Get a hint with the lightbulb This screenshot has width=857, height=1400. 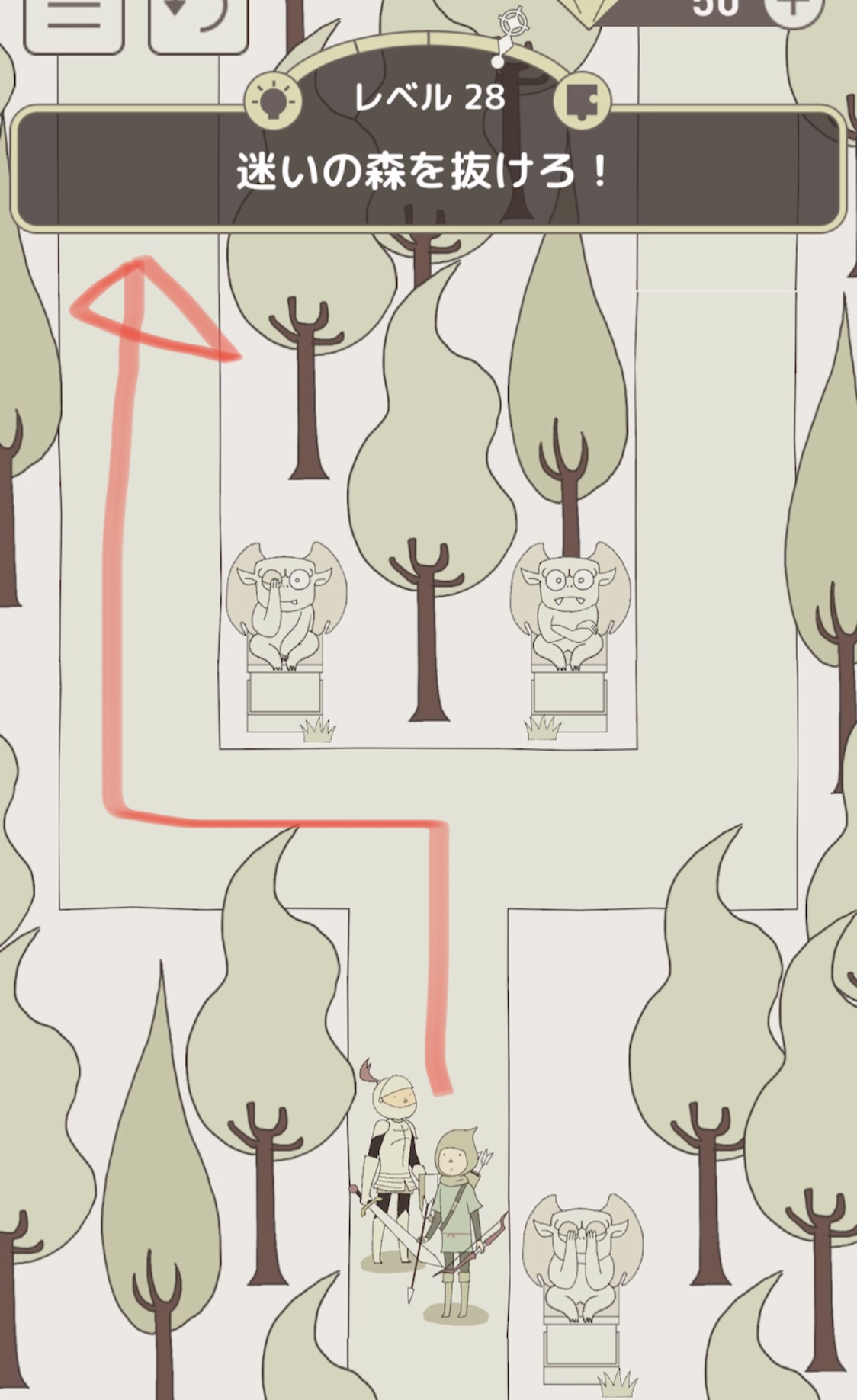(x=273, y=101)
